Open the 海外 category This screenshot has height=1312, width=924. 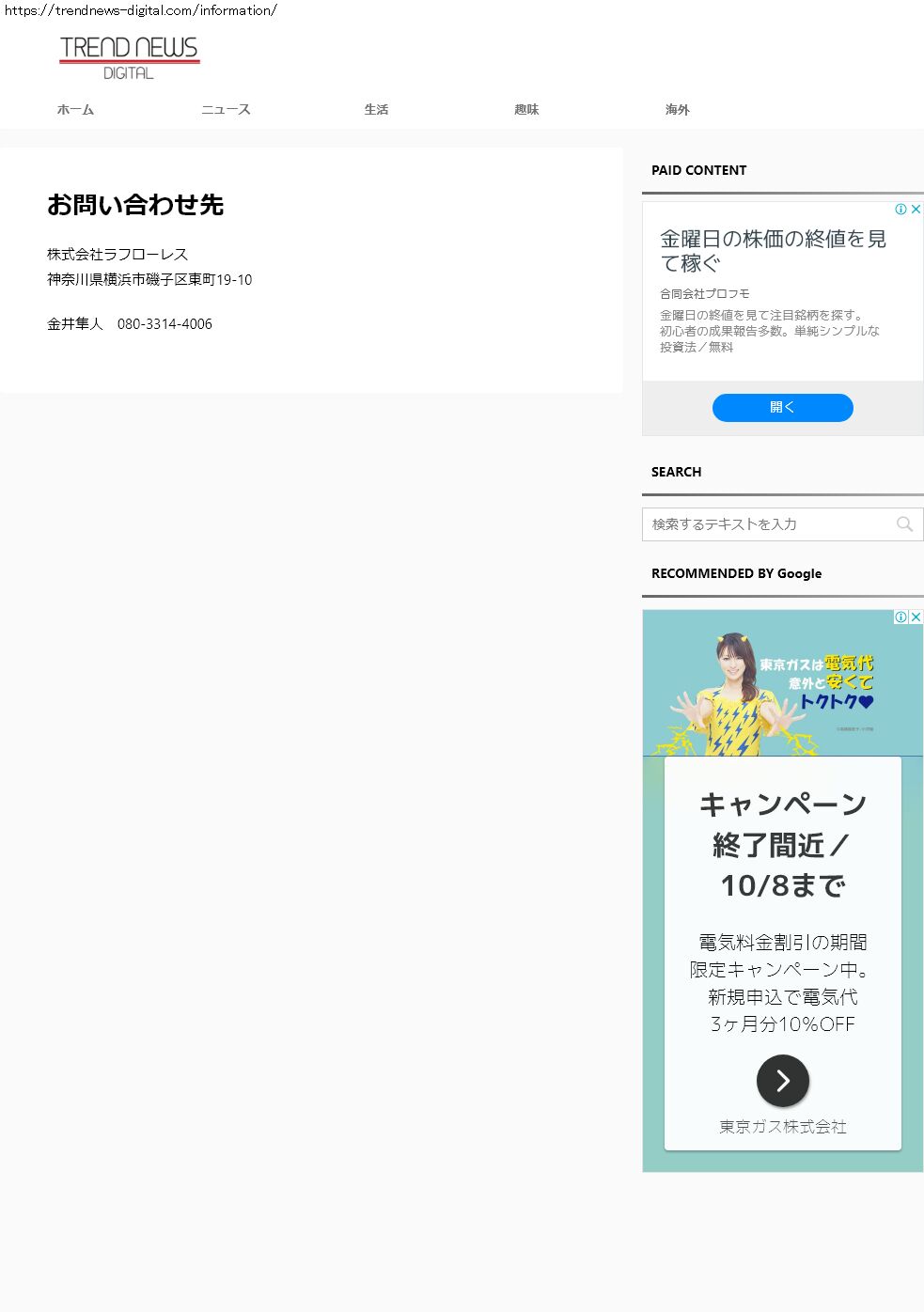677,110
